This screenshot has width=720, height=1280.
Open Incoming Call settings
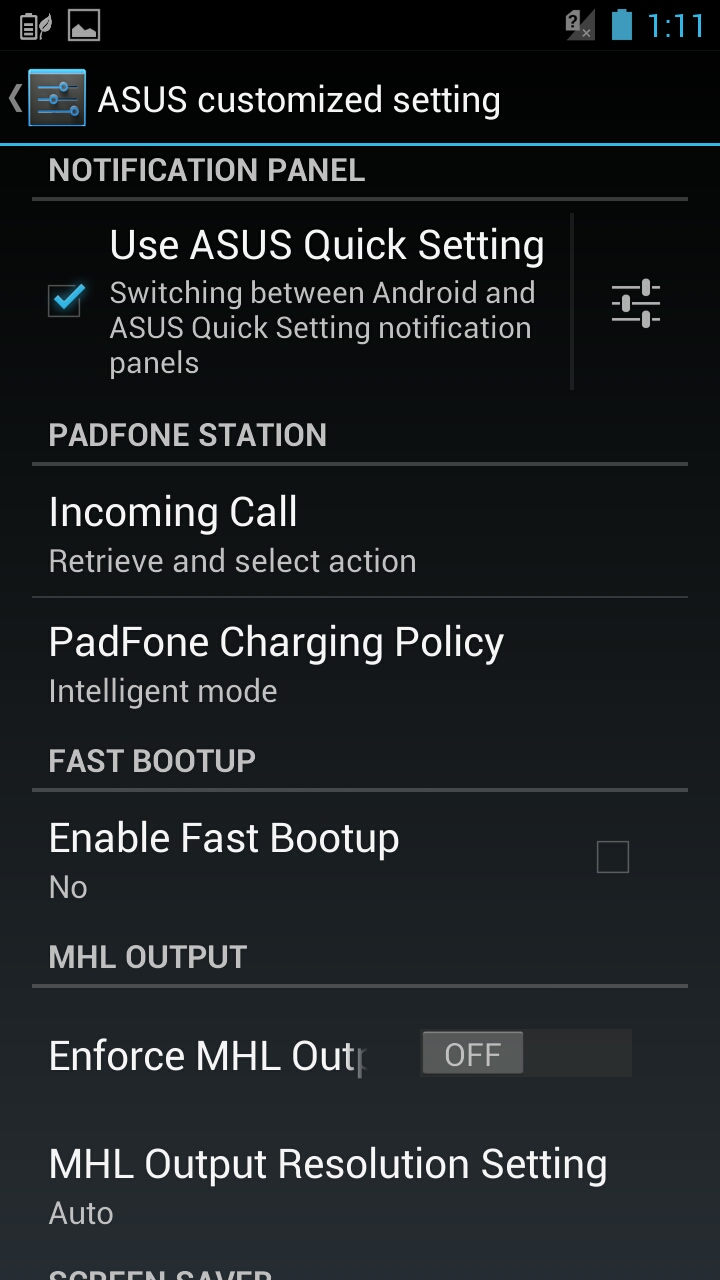(360, 533)
